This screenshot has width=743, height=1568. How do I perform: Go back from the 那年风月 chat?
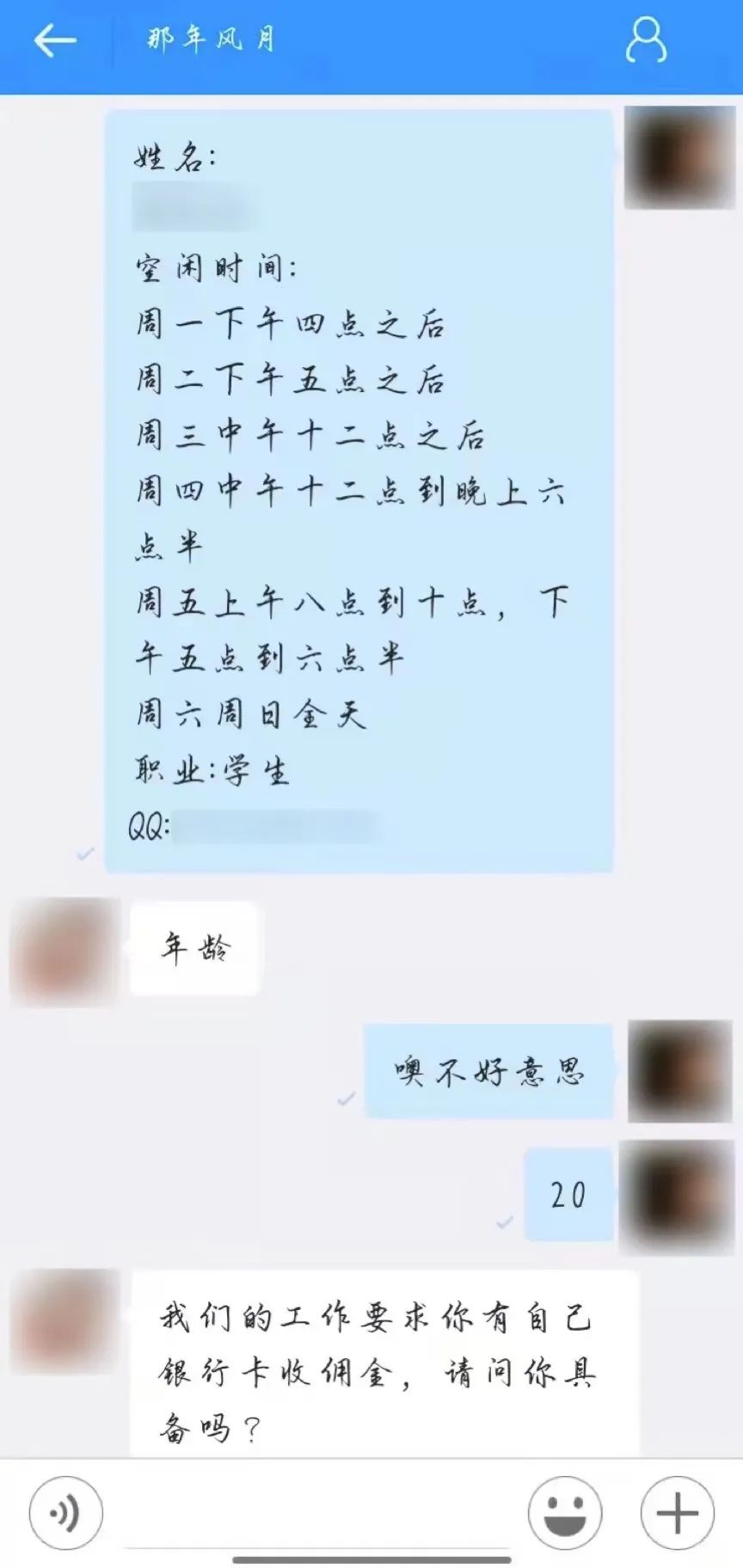(x=54, y=40)
